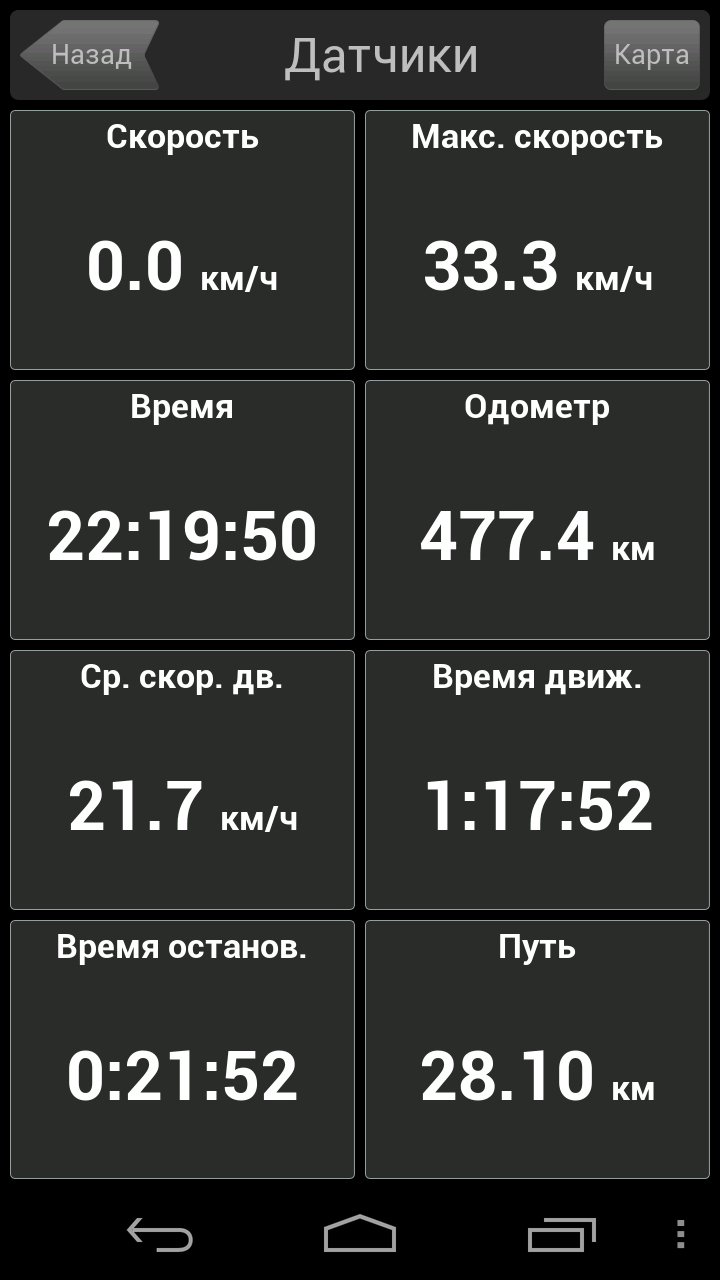The width and height of the screenshot is (720, 1280).
Task: Show recent apps
Action: pyautogui.click(x=561, y=1234)
